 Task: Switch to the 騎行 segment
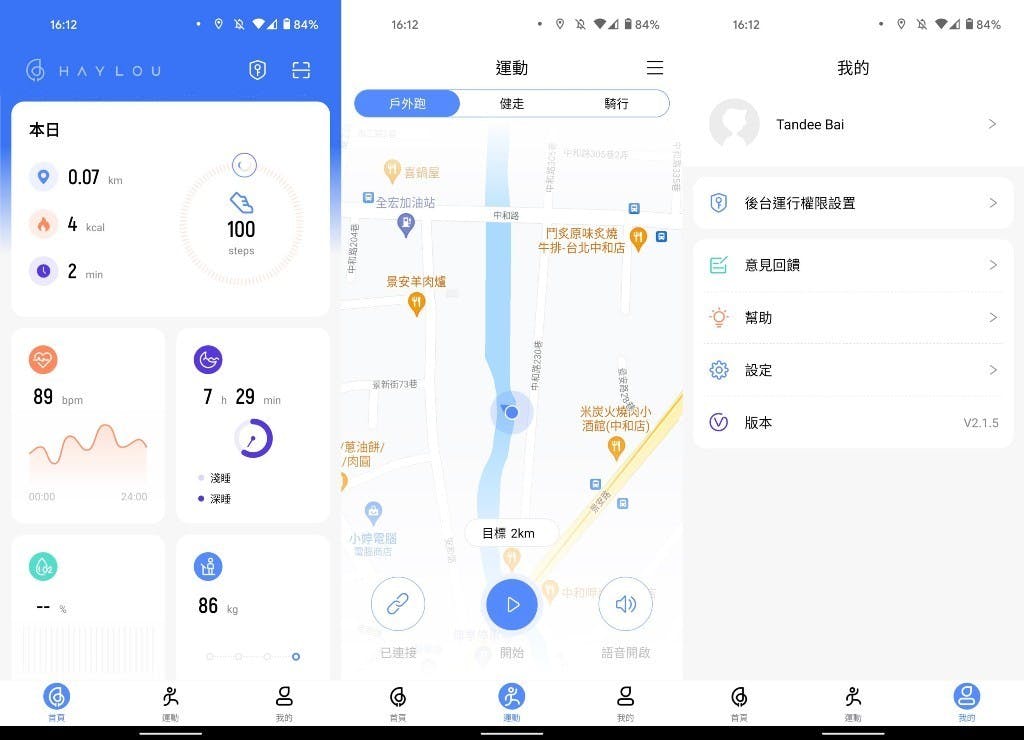[616, 104]
